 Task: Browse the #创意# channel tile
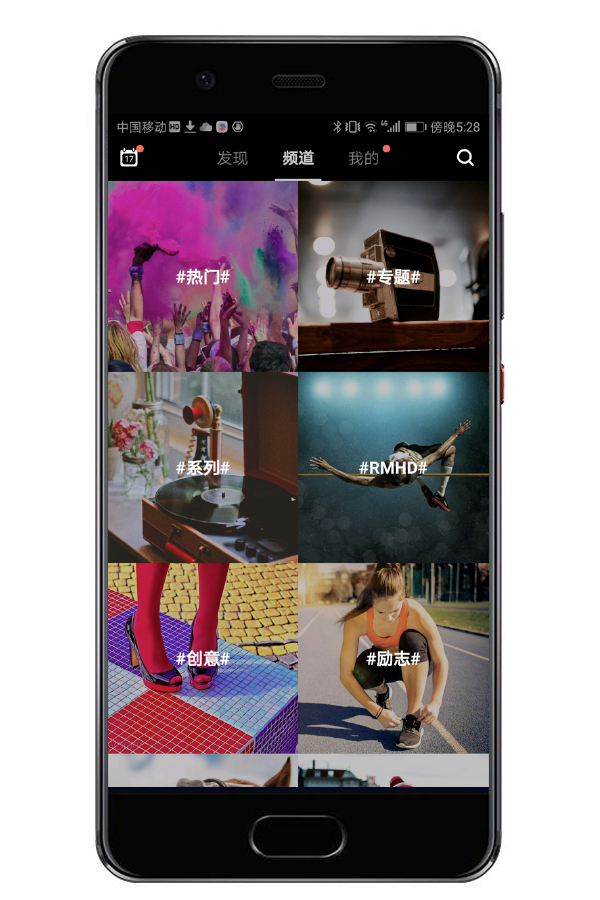pyautogui.click(x=203, y=658)
